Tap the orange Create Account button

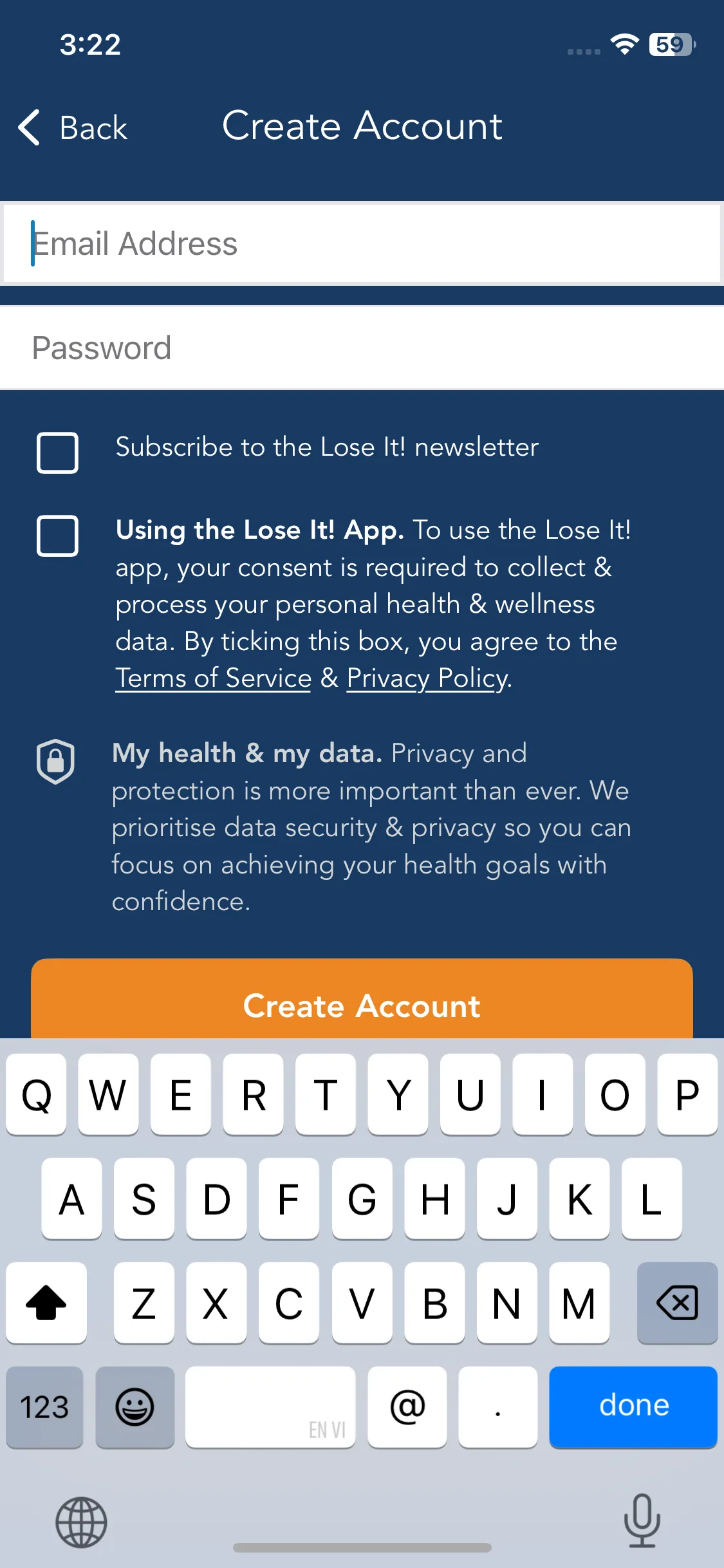(362, 1001)
